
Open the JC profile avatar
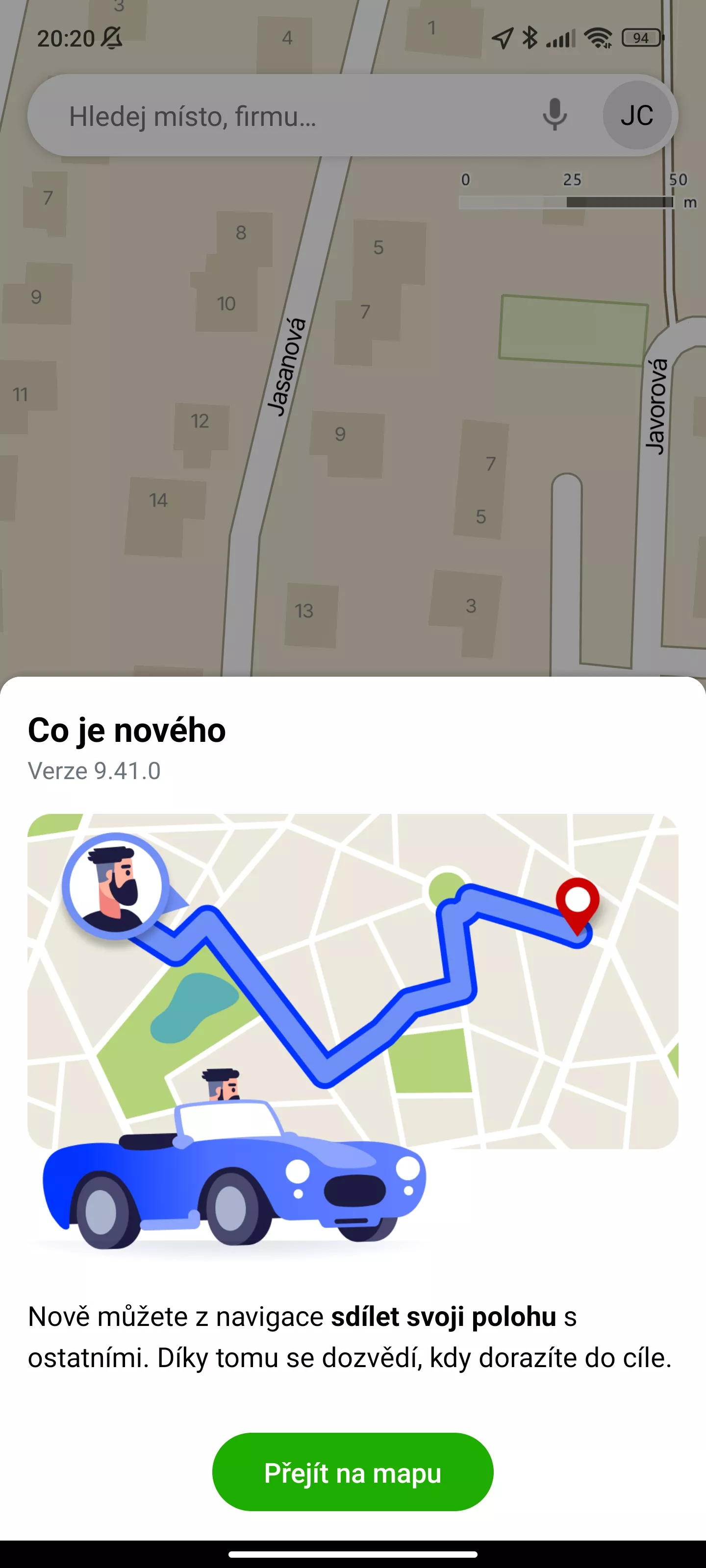(x=637, y=115)
